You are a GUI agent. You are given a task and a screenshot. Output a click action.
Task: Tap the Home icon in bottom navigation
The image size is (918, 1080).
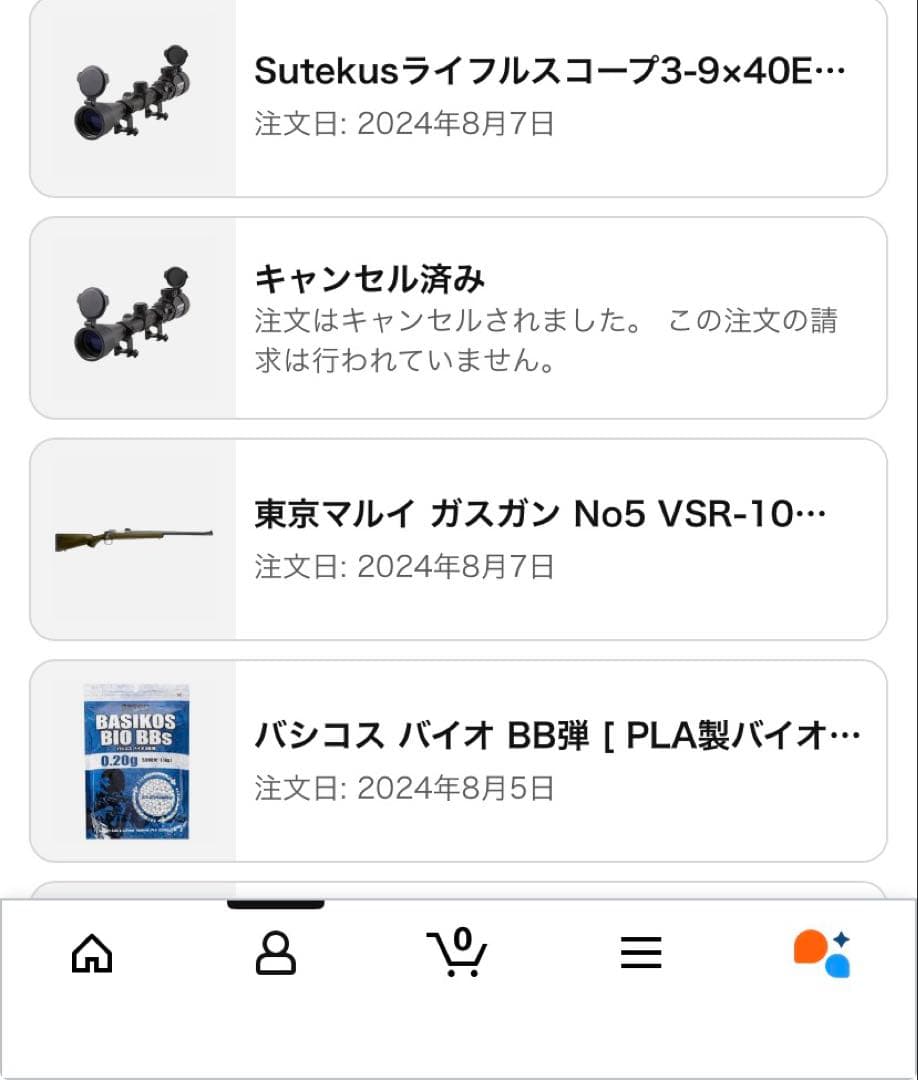coord(91,955)
